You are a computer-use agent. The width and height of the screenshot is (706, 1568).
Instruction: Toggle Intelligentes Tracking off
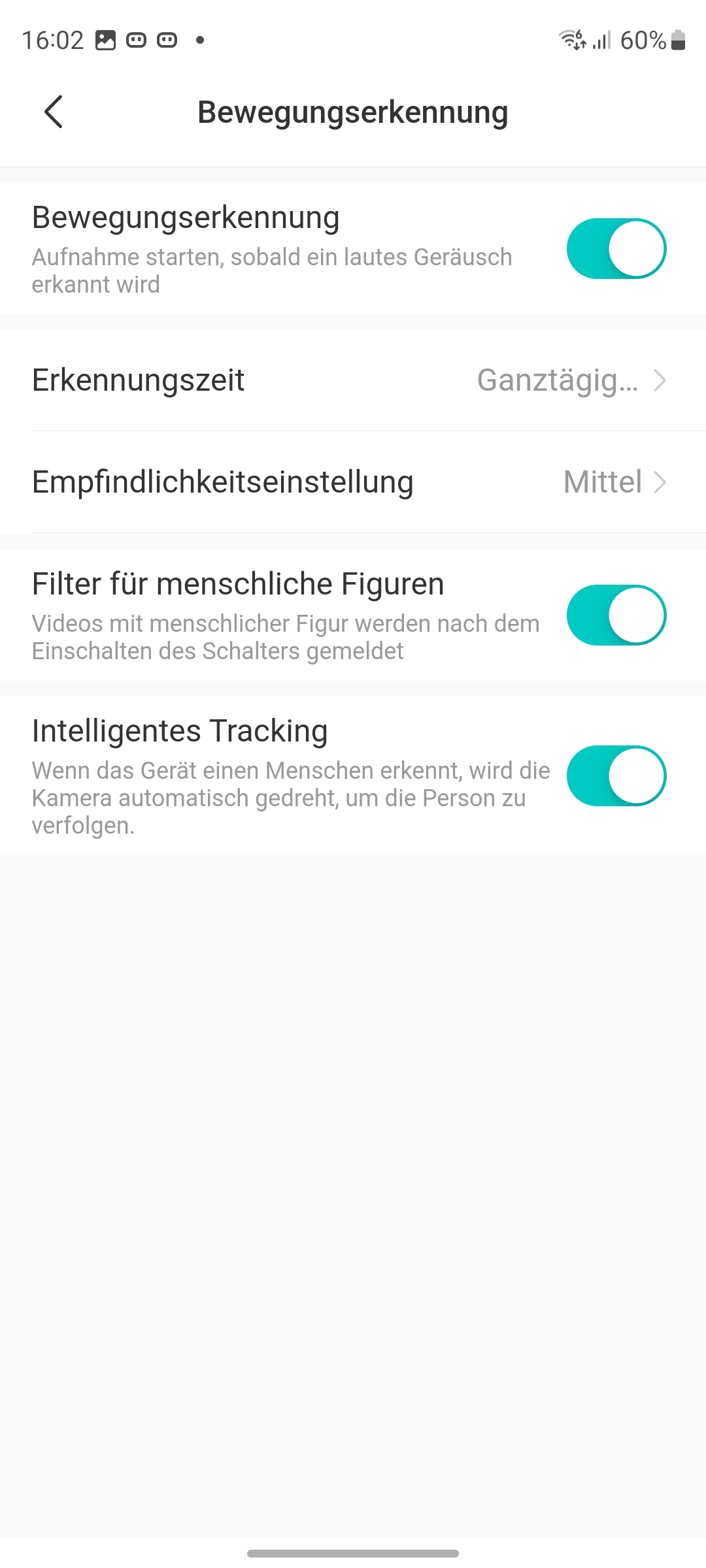click(x=616, y=776)
